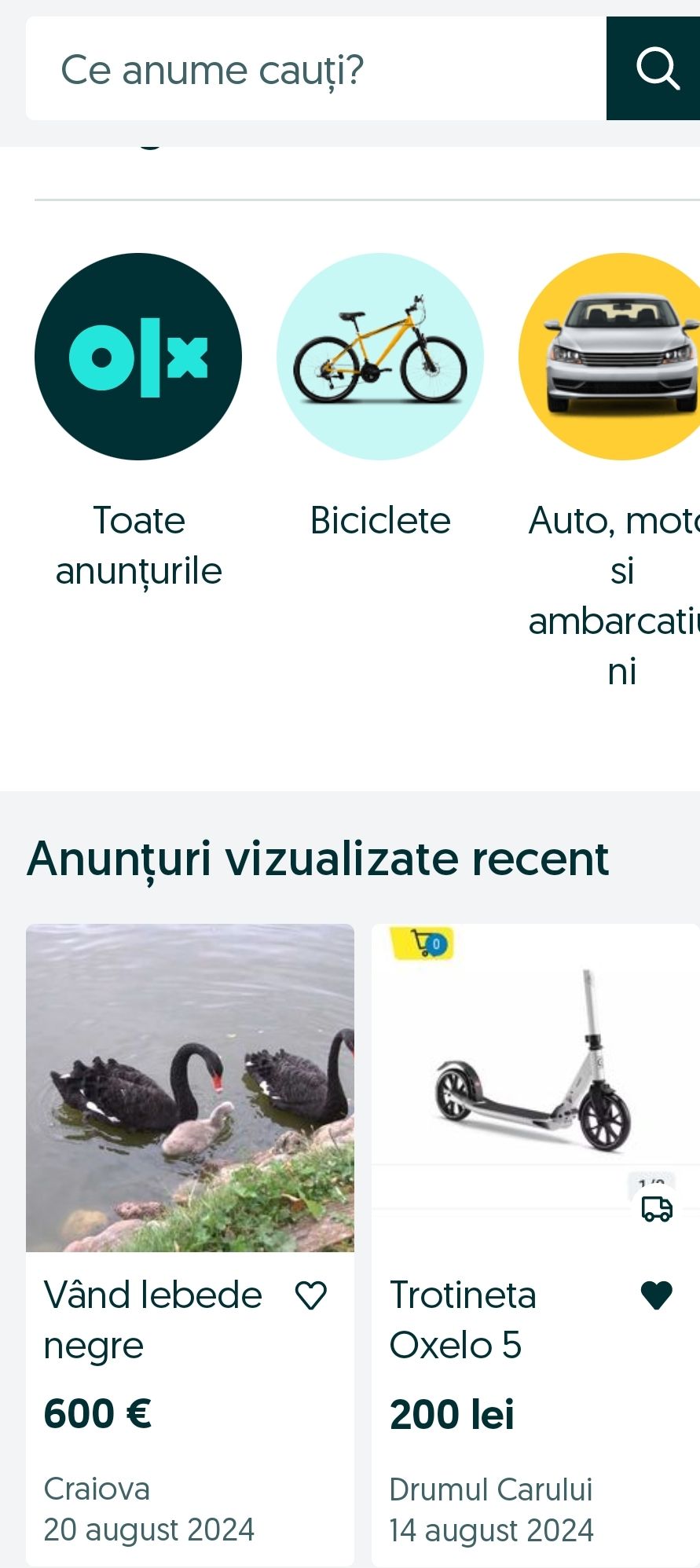Remove 'Trotineta Oxelo 5' from favorites
The image size is (700, 1568).
pyautogui.click(x=656, y=1295)
